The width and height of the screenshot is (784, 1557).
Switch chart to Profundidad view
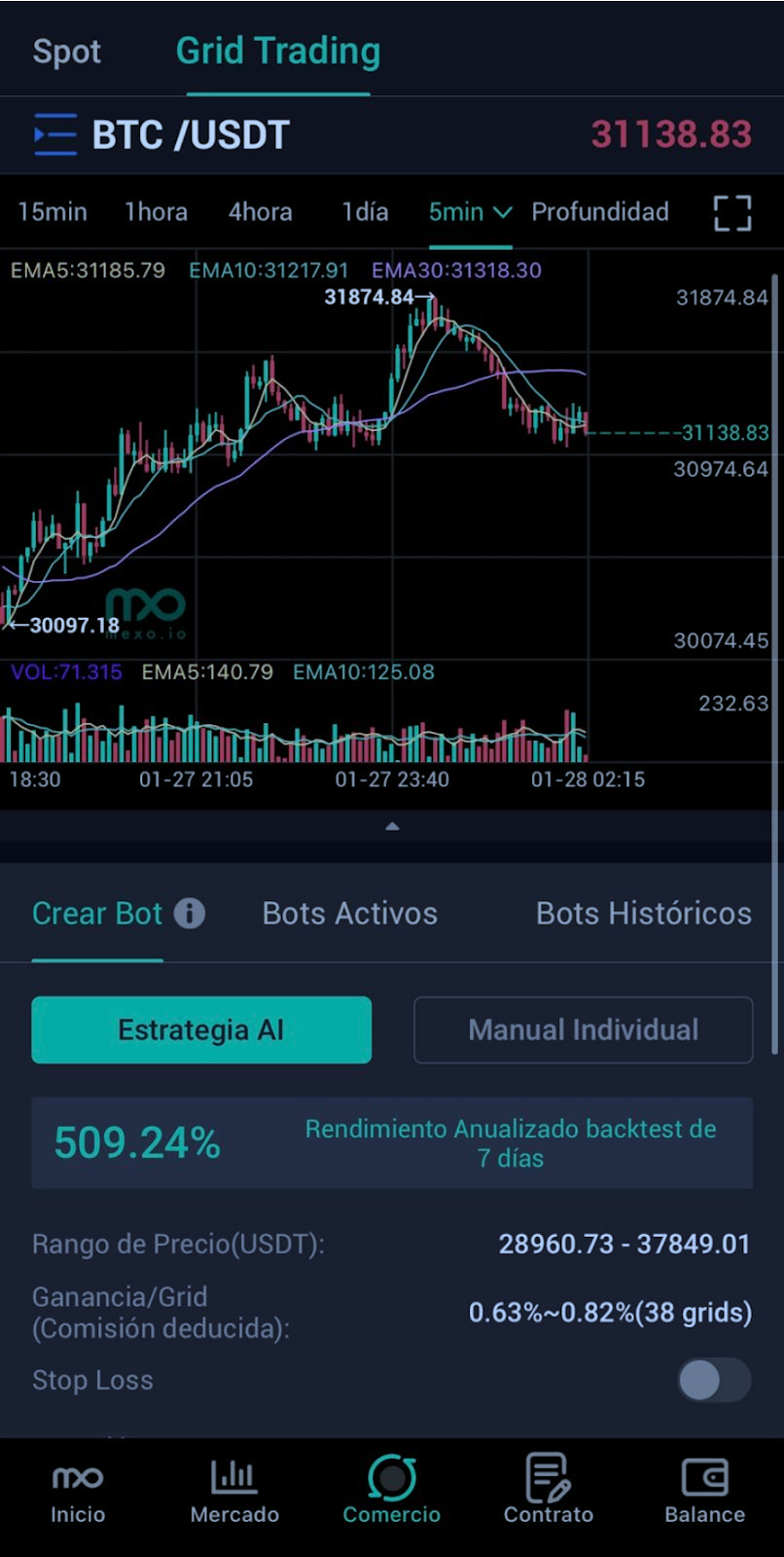coord(600,212)
